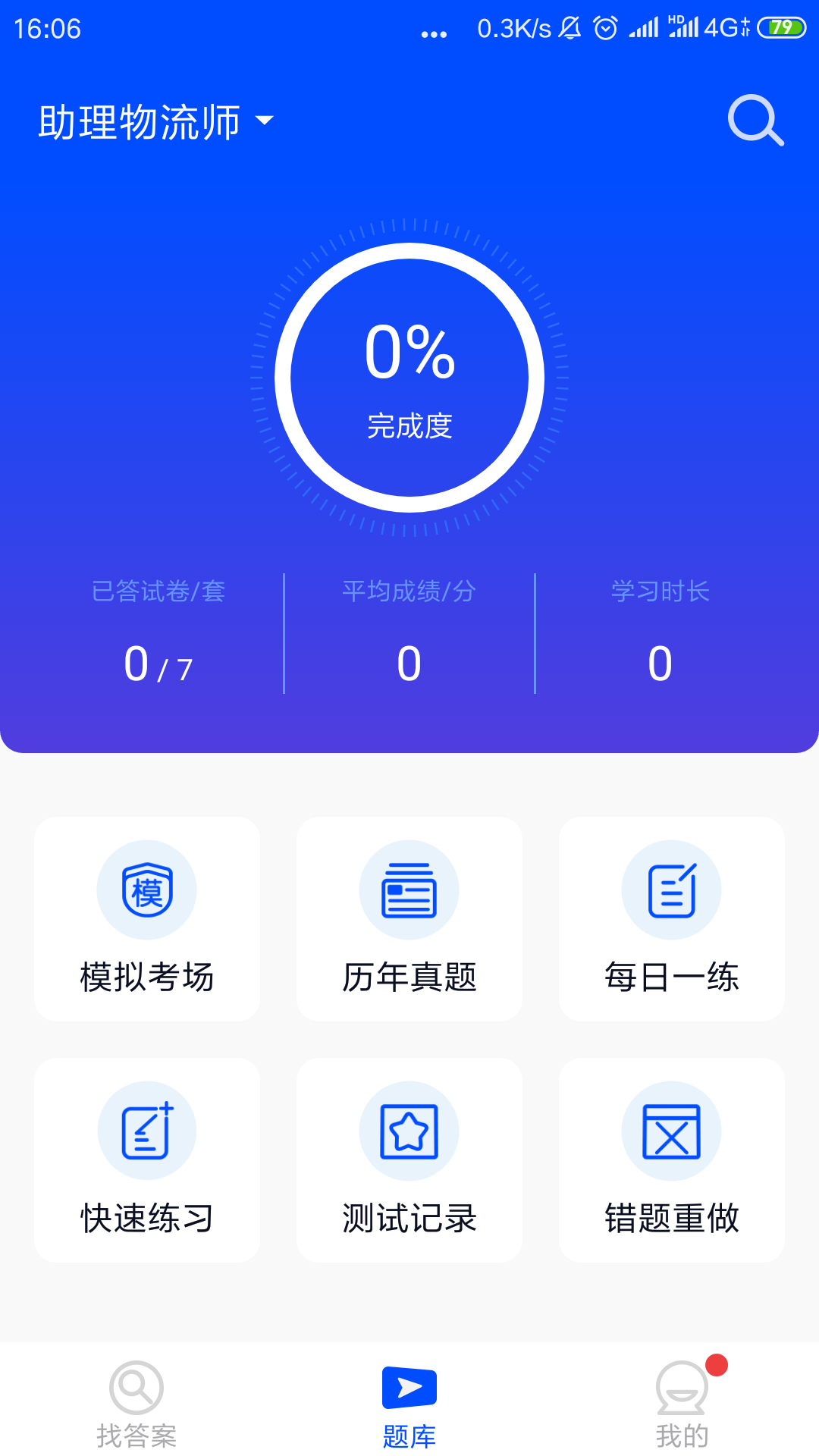Open the 测试记录 test records icon

point(409,1130)
